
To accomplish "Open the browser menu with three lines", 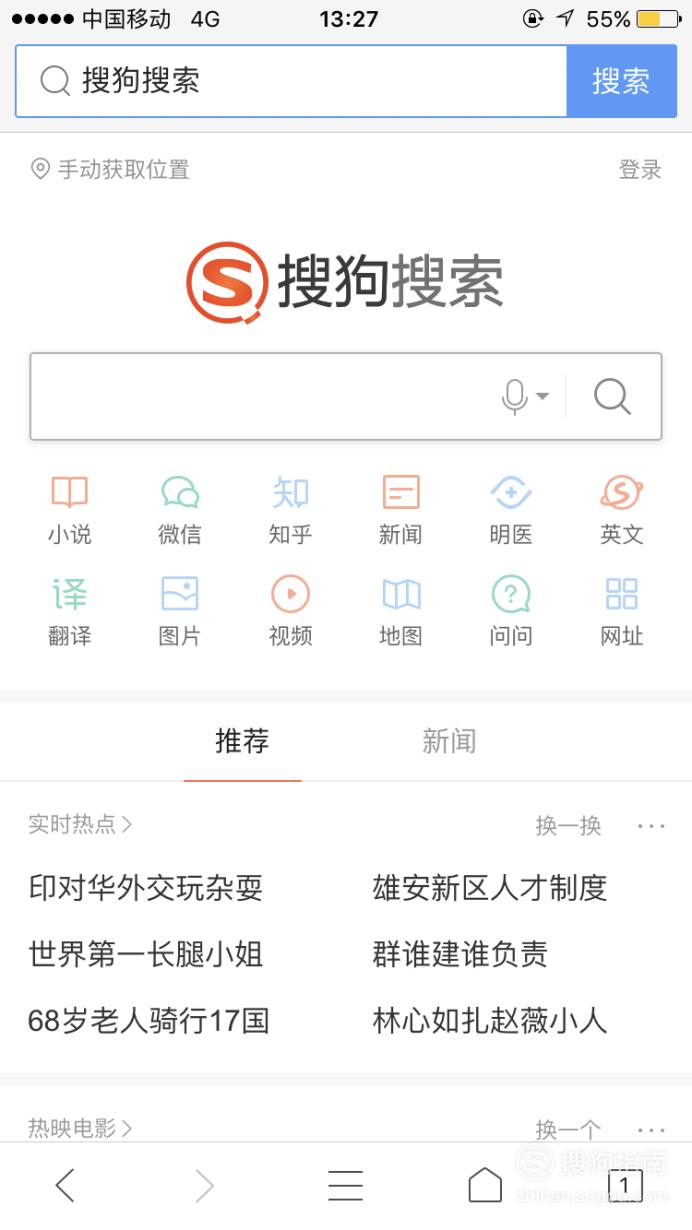I will coord(345,1186).
